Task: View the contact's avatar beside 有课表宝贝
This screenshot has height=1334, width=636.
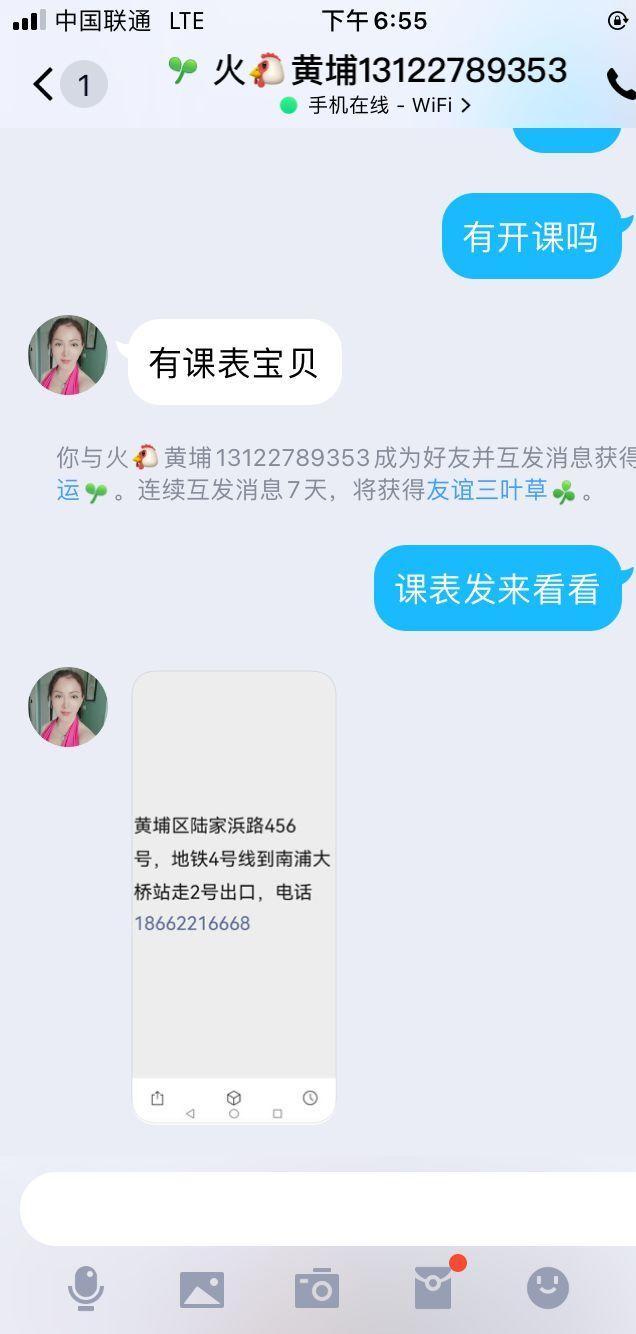Action: click(68, 356)
